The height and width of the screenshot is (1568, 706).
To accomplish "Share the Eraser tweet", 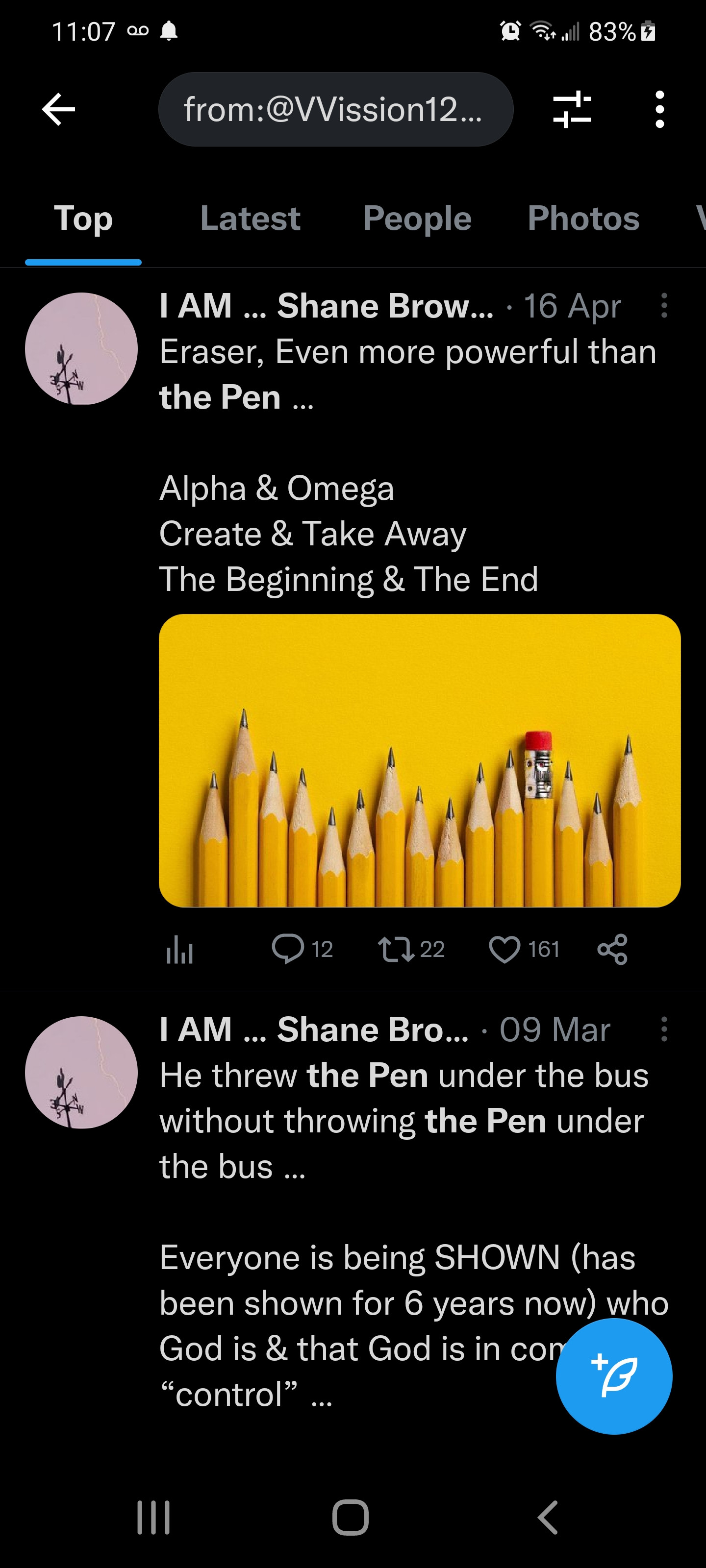I will [612, 949].
